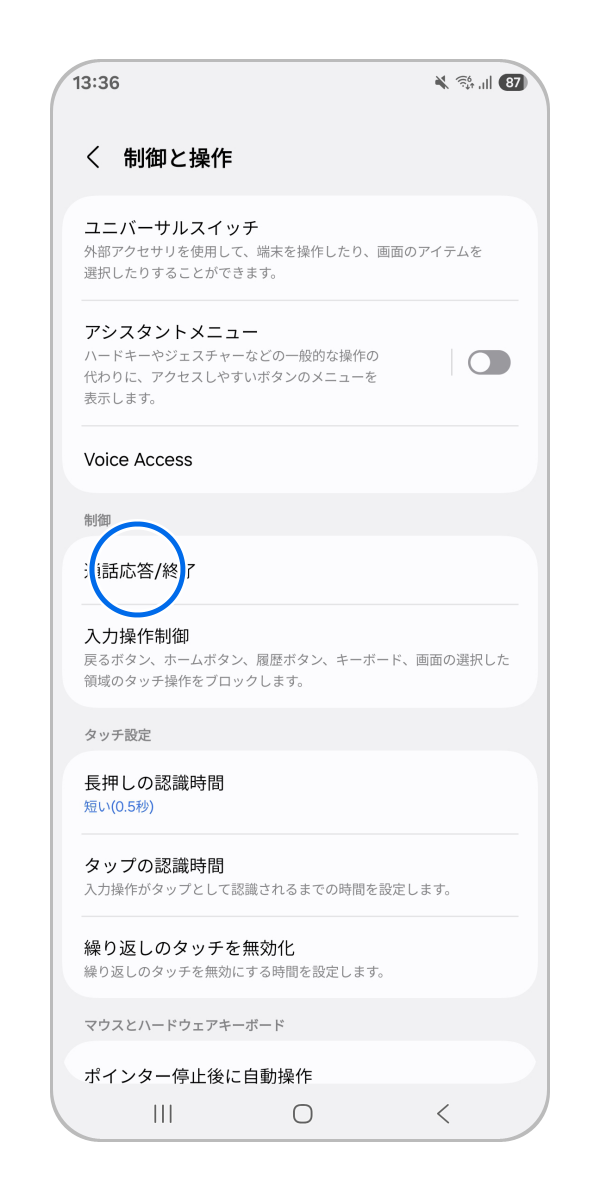Viewport: 600px width, 1200px height.
Task: Open Voice Access settings
Action: click(300, 460)
